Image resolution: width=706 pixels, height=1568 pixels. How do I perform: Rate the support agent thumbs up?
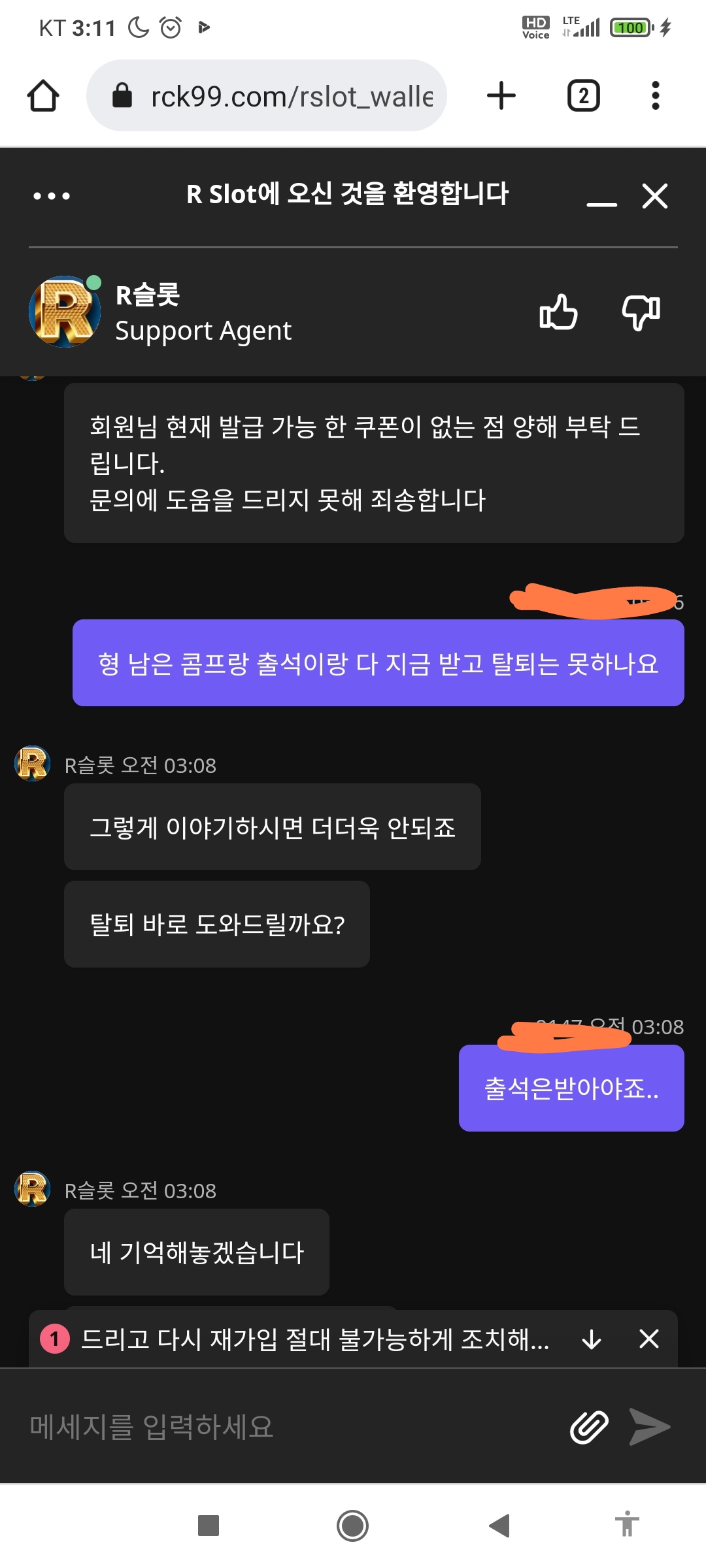pos(558,312)
